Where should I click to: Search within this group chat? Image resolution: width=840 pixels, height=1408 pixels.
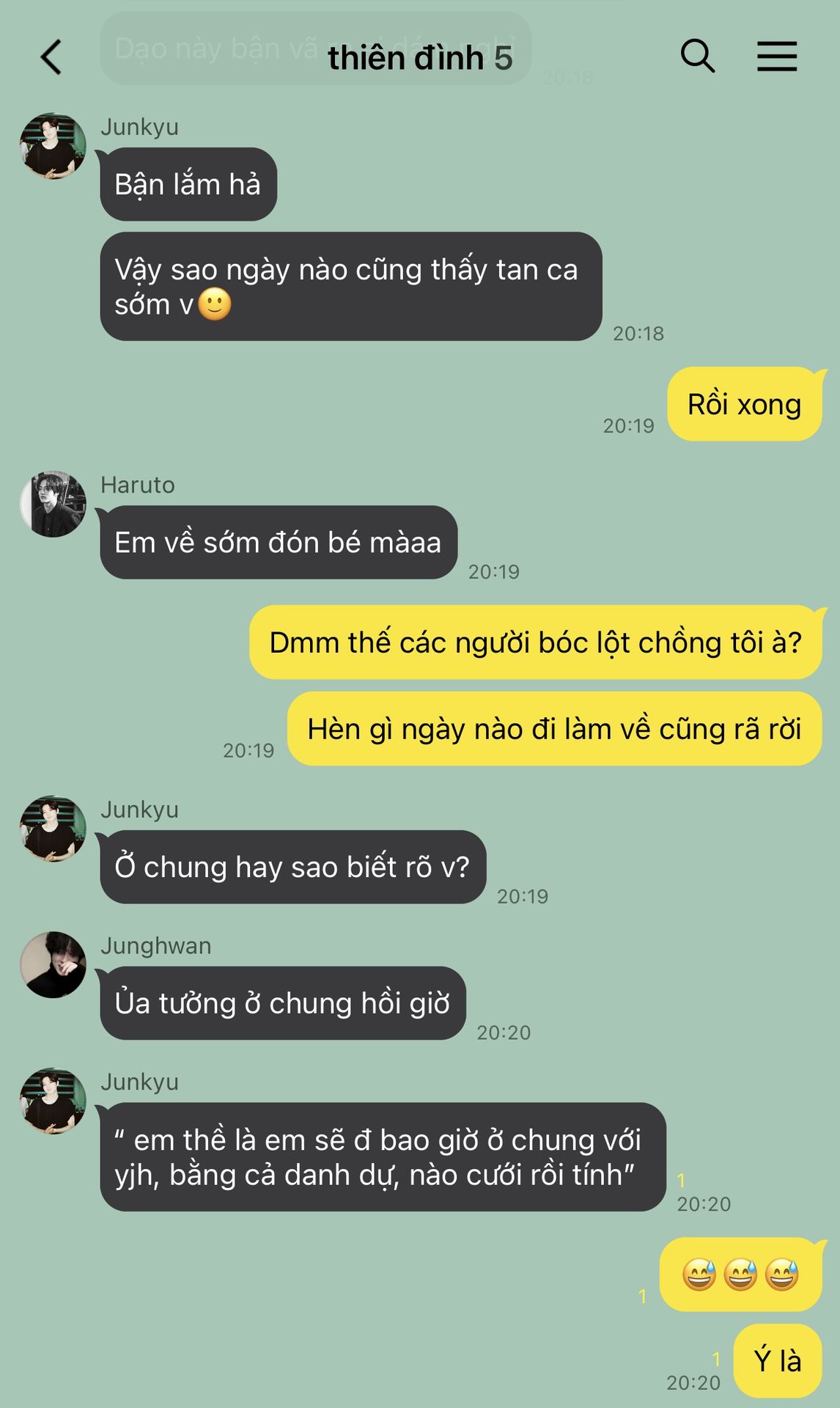pyautogui.click(x=697, y=56)
